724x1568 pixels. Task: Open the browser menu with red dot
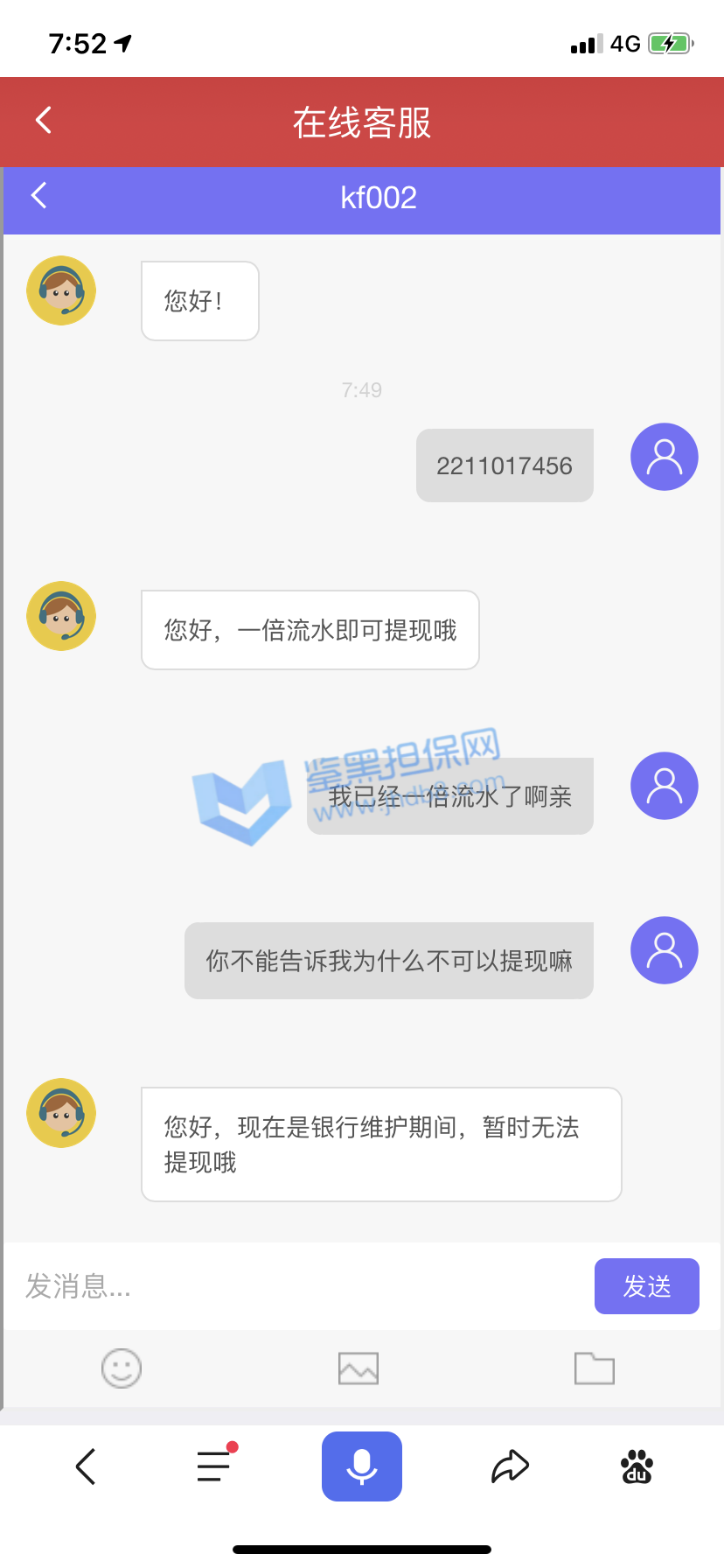(x=214, y=1466)
